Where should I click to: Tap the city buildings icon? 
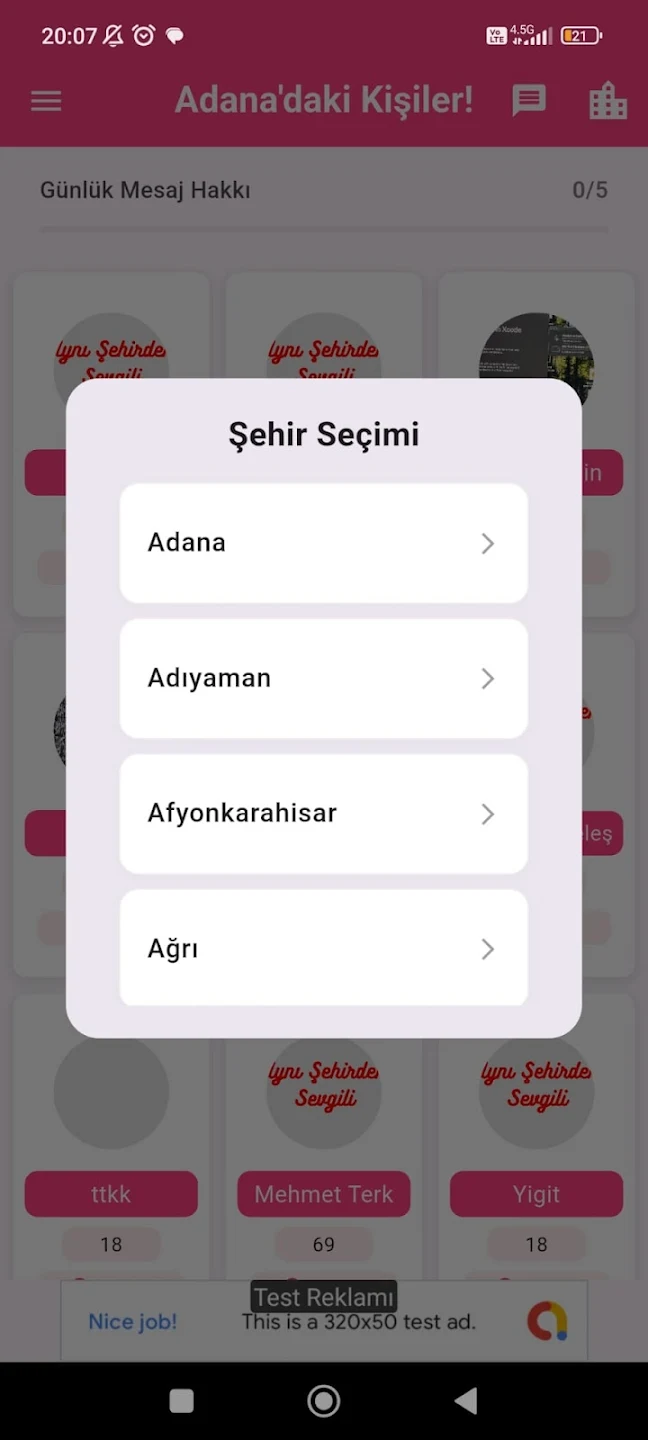607,101
